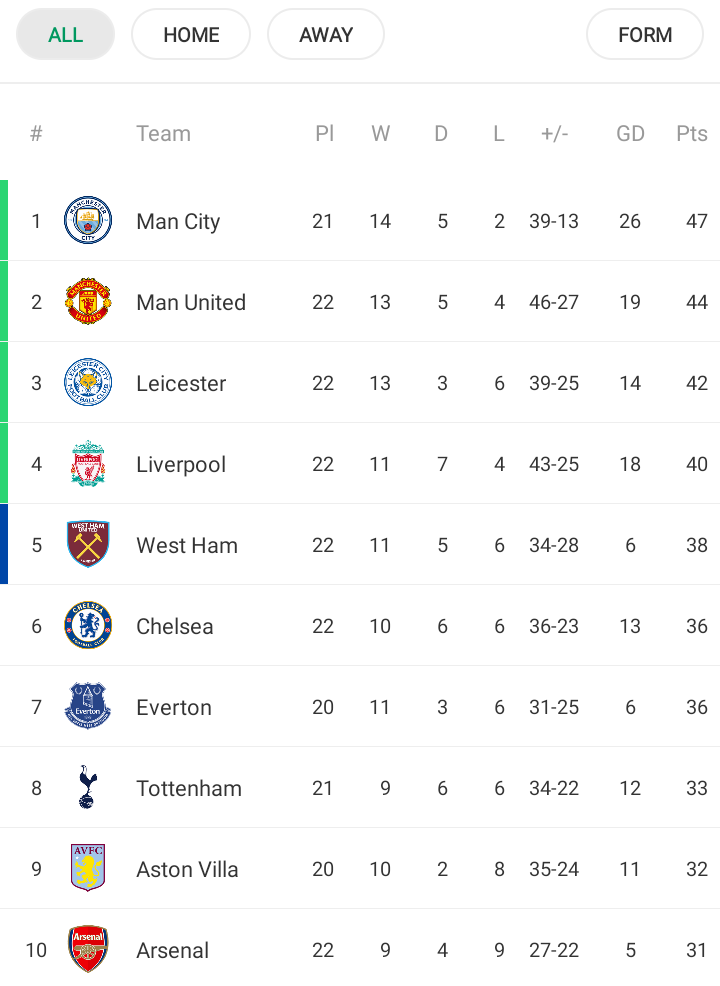Select Chelsea from the table
This screenshot has height=986, width=720.
point(175,627)
